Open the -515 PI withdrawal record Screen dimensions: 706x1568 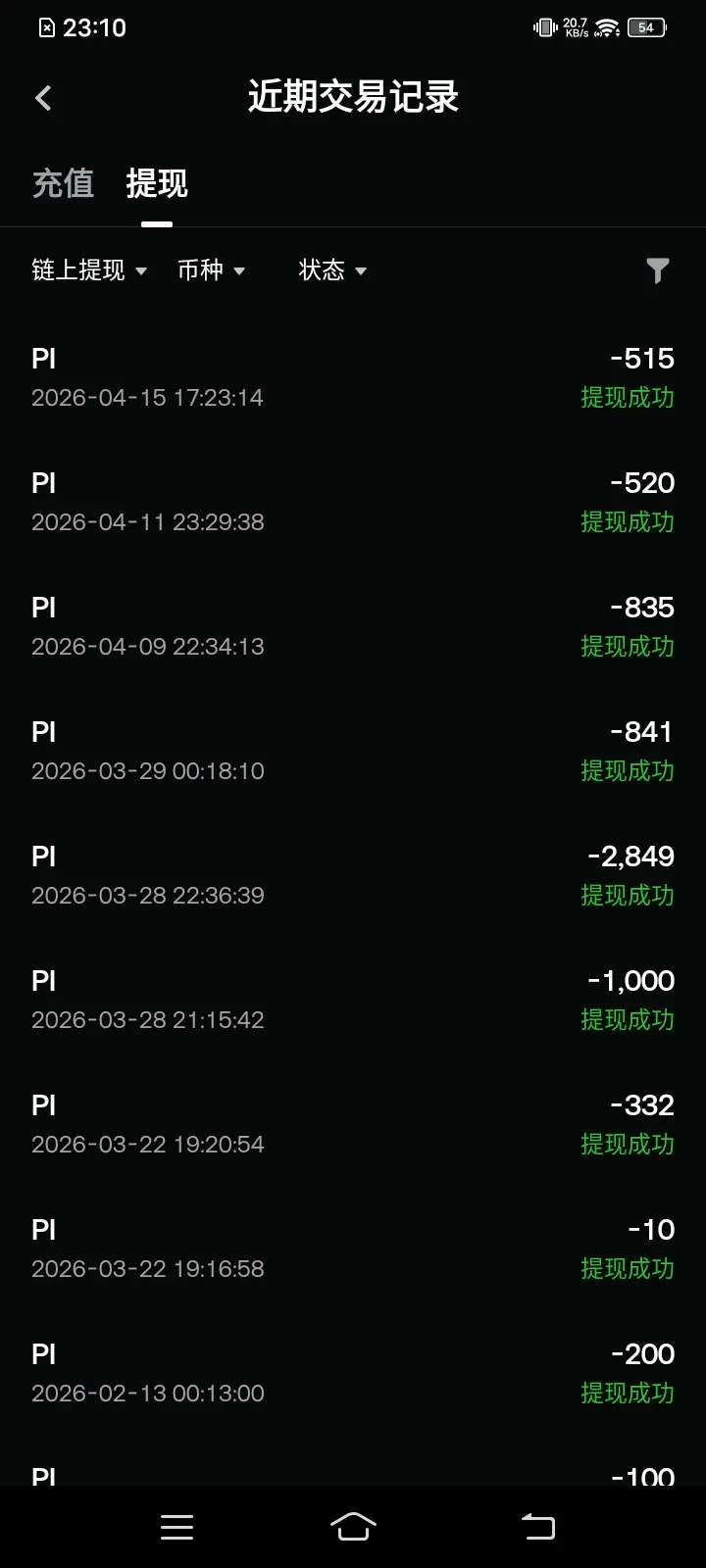(353, 377)
